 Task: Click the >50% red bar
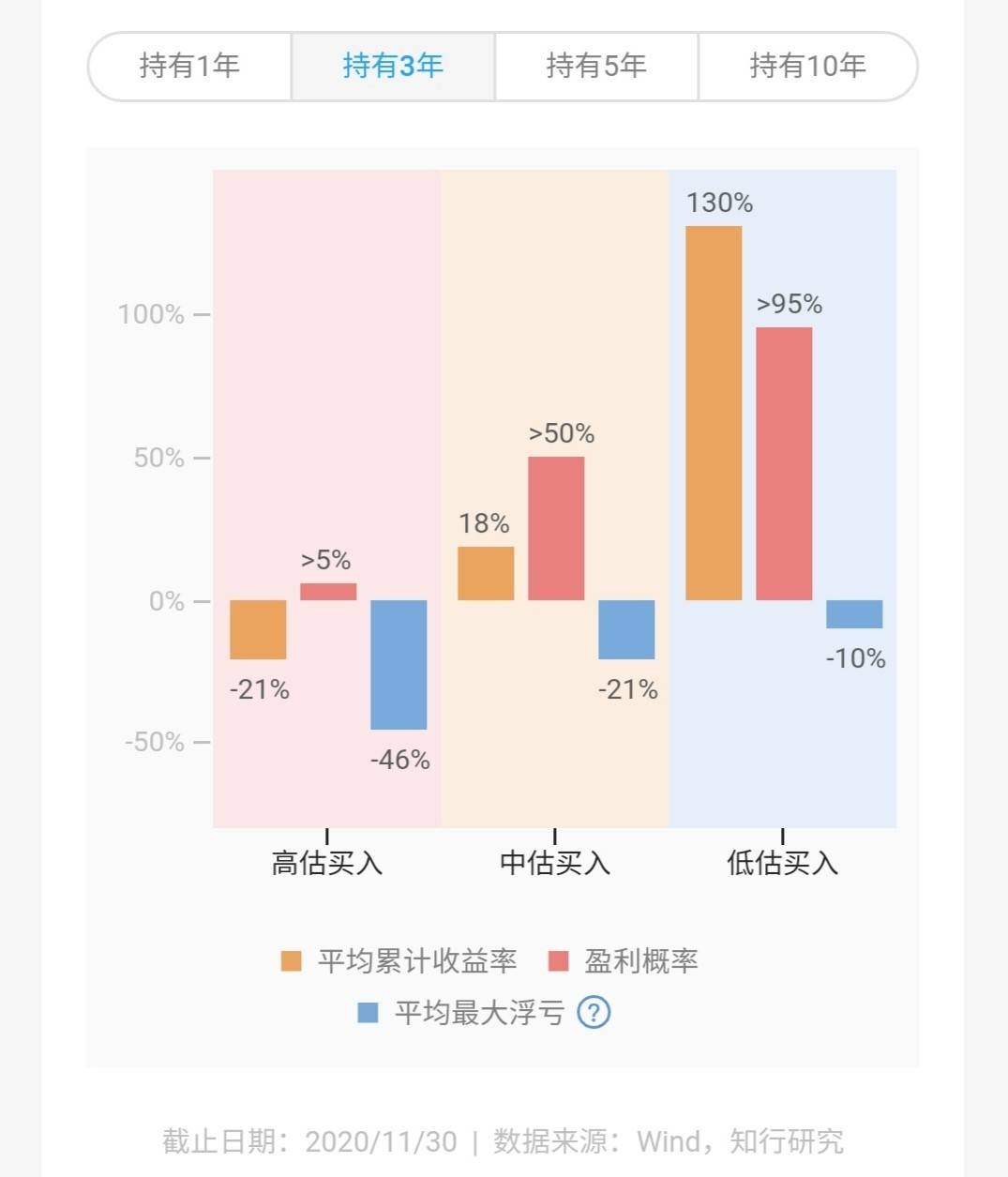tap(556, 527)
